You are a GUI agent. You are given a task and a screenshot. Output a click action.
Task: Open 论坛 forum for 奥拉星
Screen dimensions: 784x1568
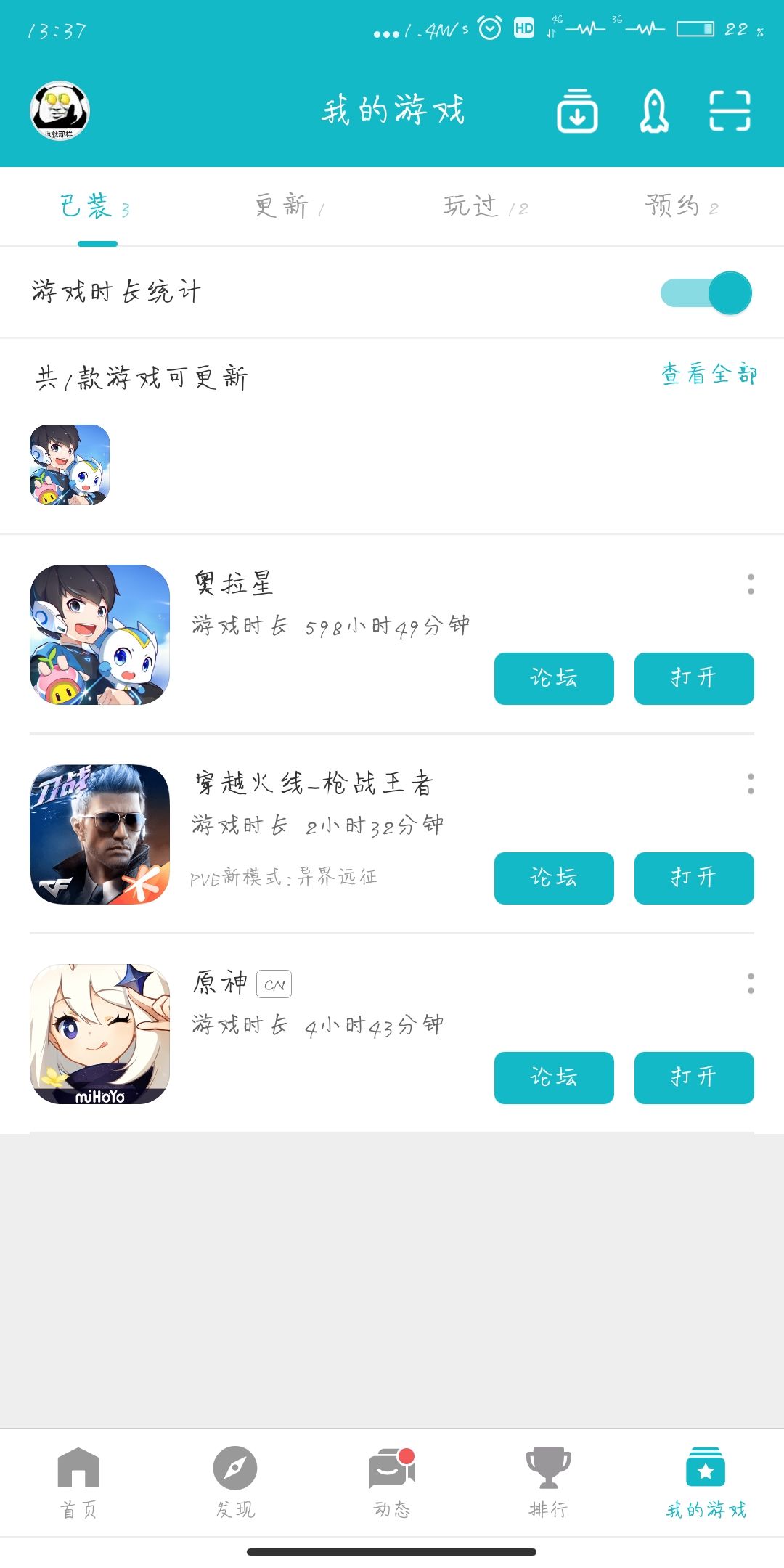554,679
